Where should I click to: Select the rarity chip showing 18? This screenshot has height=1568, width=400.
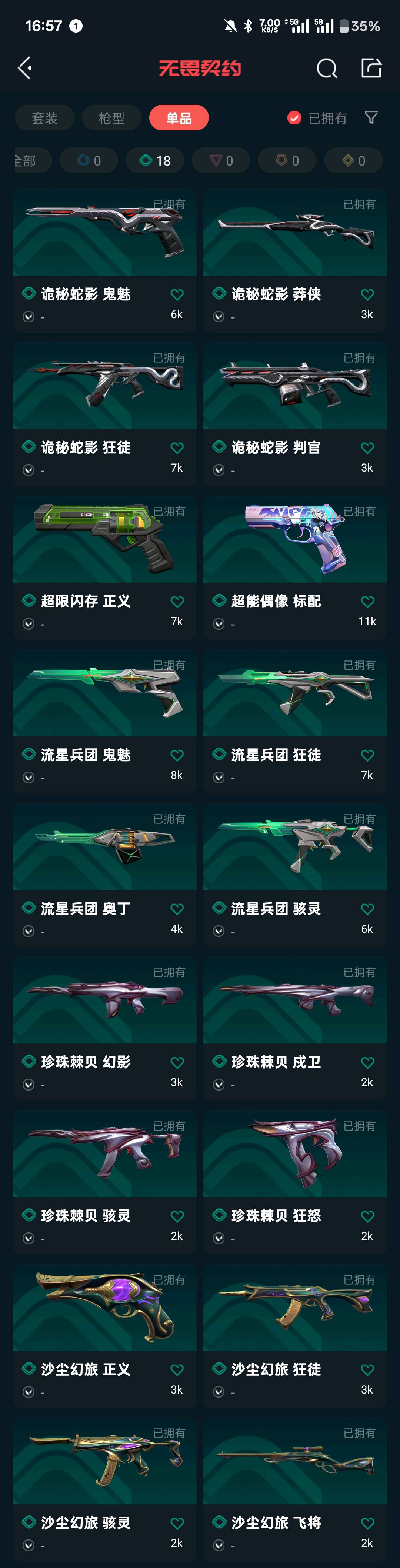click(155, 161)
